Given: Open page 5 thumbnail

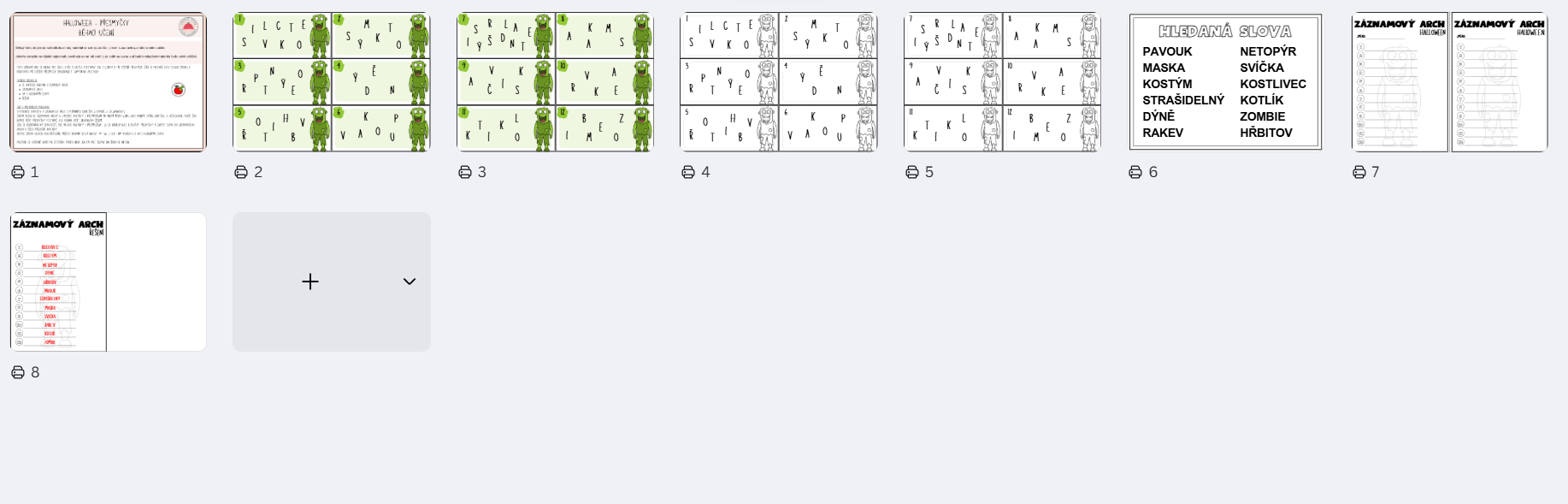Looking at the screenshot, I should tap(1002, 82).
